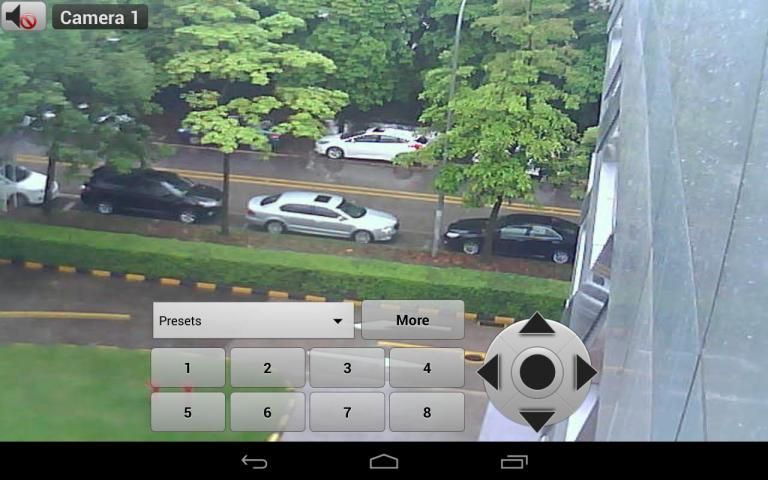Pan the camera right with the arrow
Image resolution: width=768 pixels, height=480 pixels.
click(585, 372)
